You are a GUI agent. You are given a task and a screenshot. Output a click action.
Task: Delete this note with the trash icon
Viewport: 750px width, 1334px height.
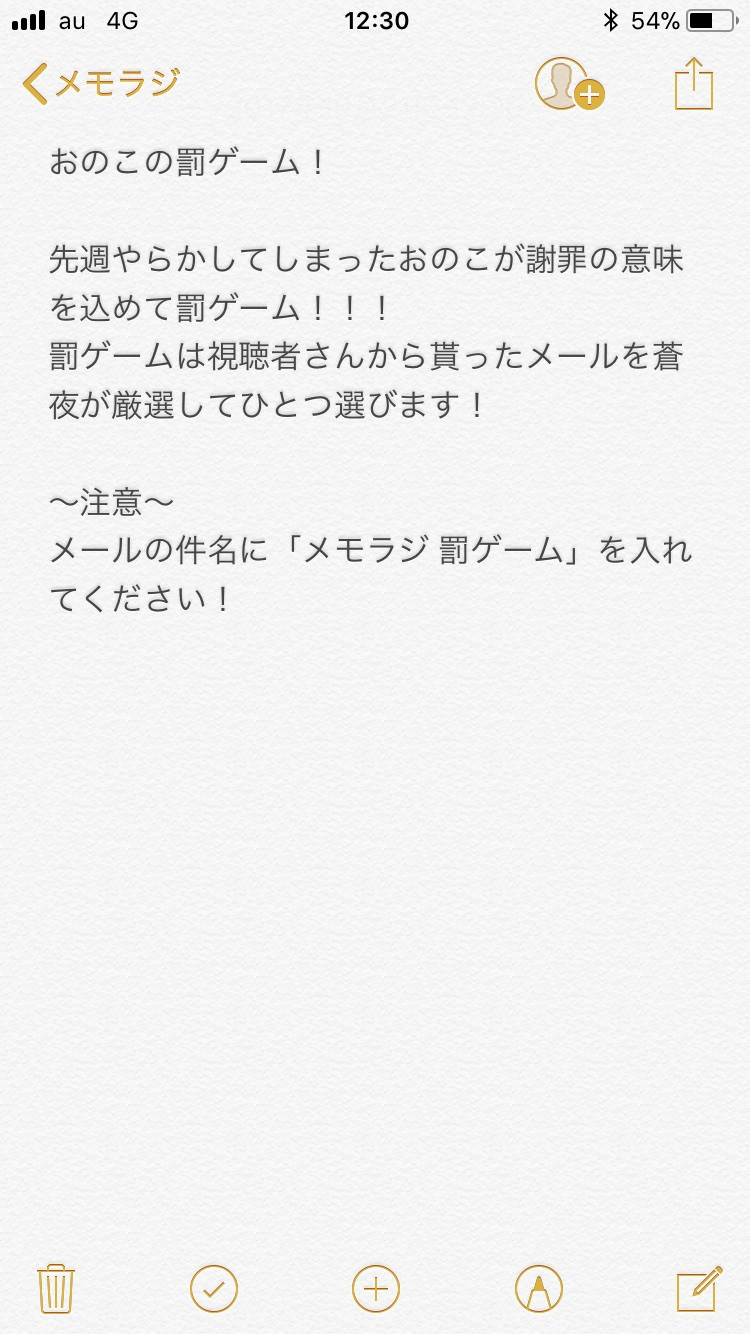coord(56,1288)
